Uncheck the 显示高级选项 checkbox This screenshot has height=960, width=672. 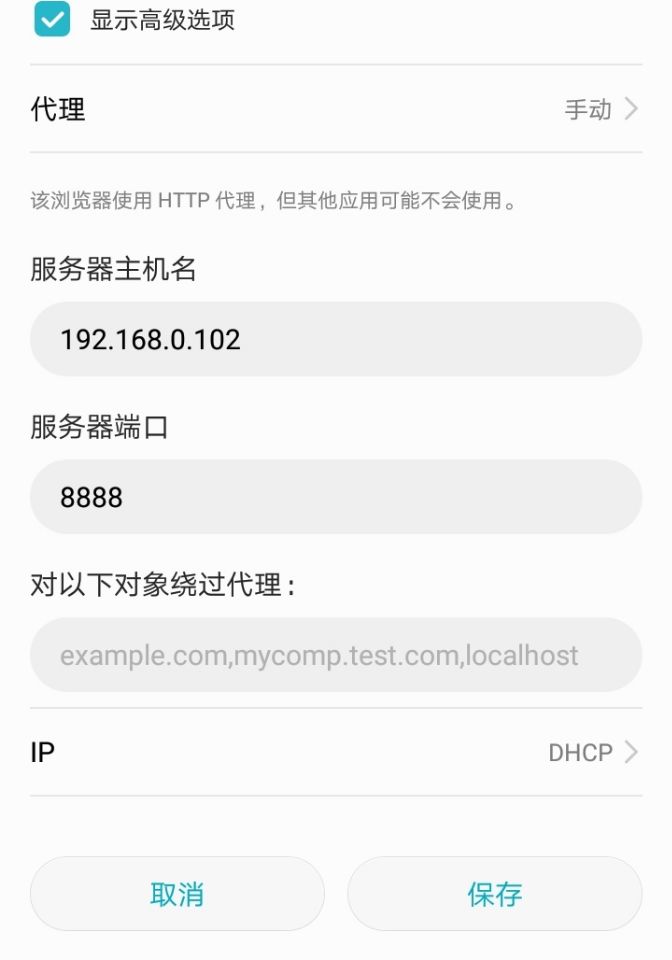click(x=52, y=19)
